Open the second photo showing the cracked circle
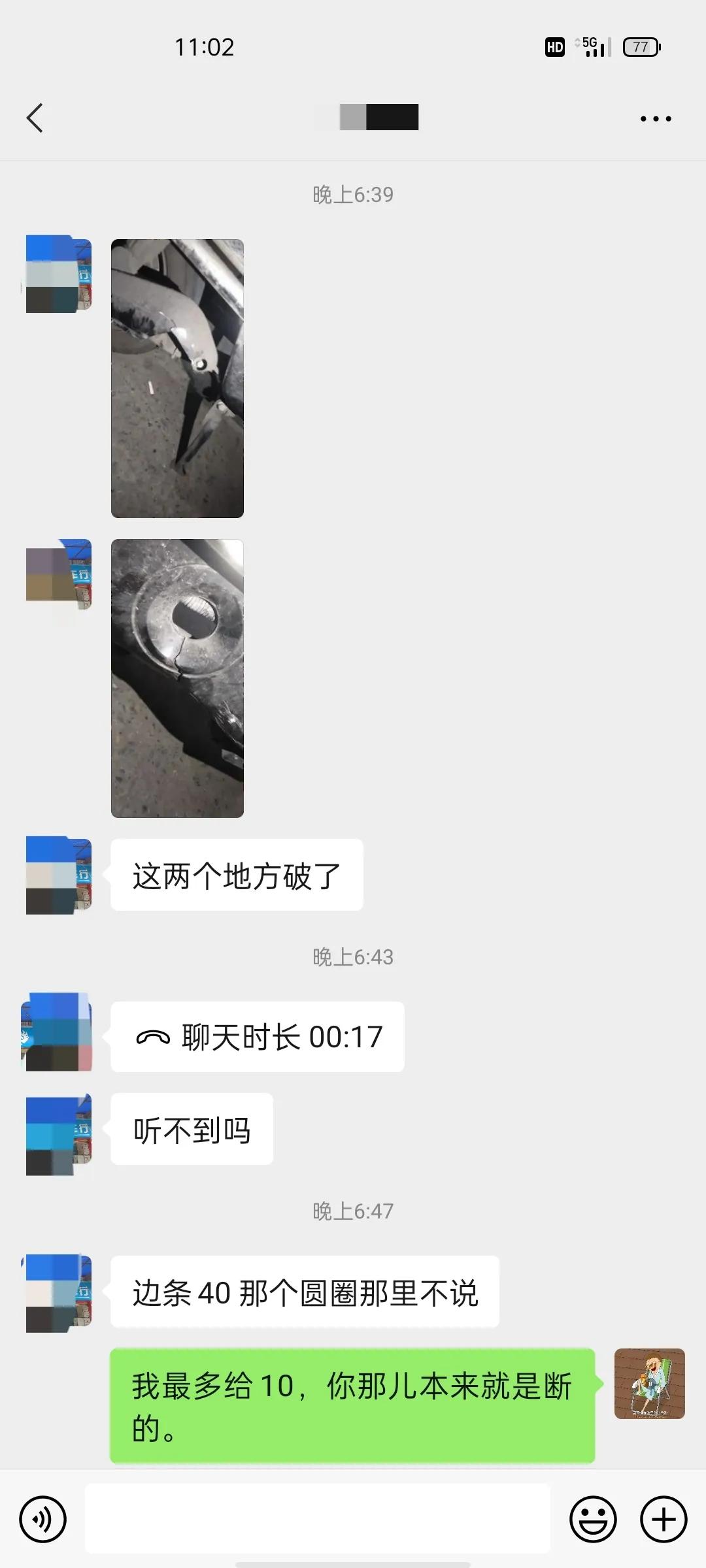The width and height of the screenshot is (706, 1568). (178, 676)
